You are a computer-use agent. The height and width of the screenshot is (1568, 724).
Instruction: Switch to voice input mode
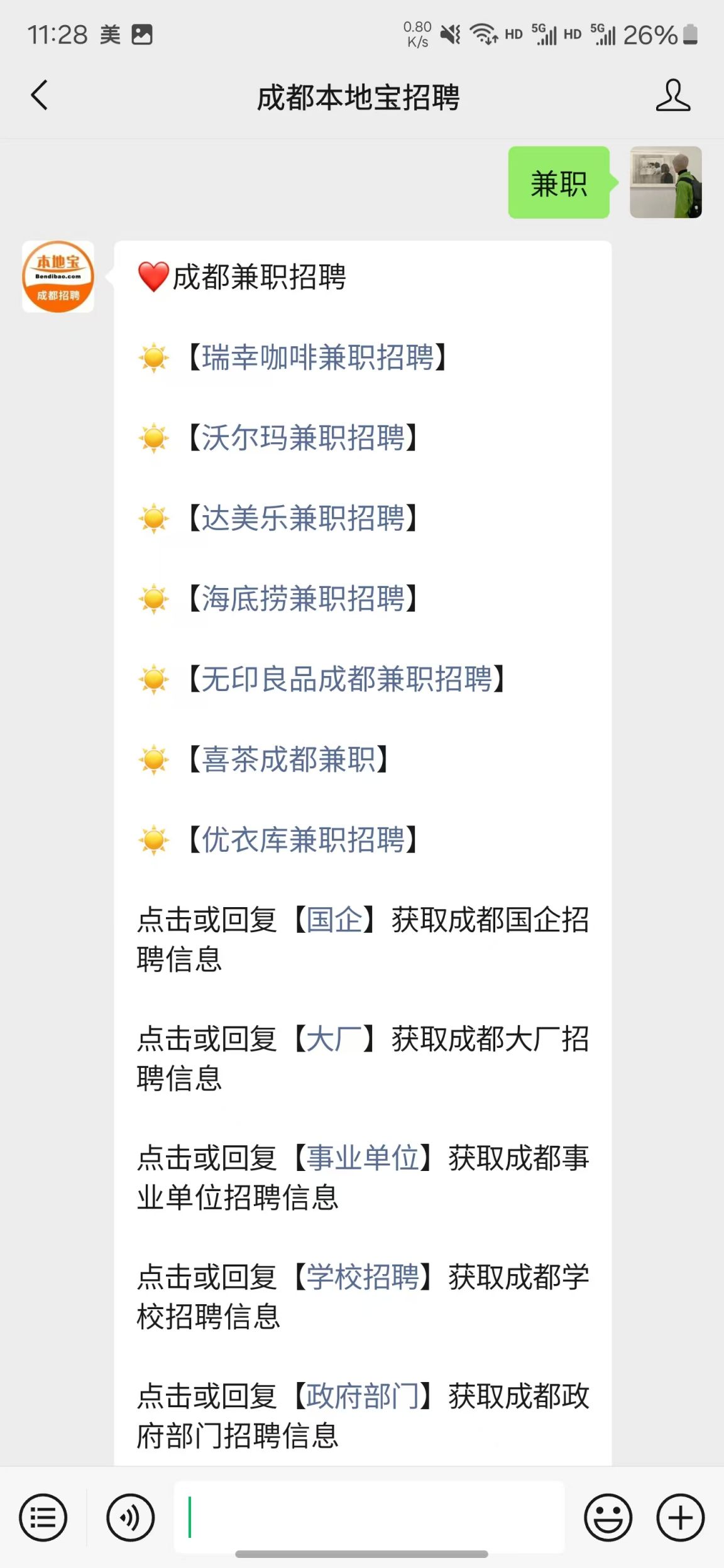tap(130, 1518)
